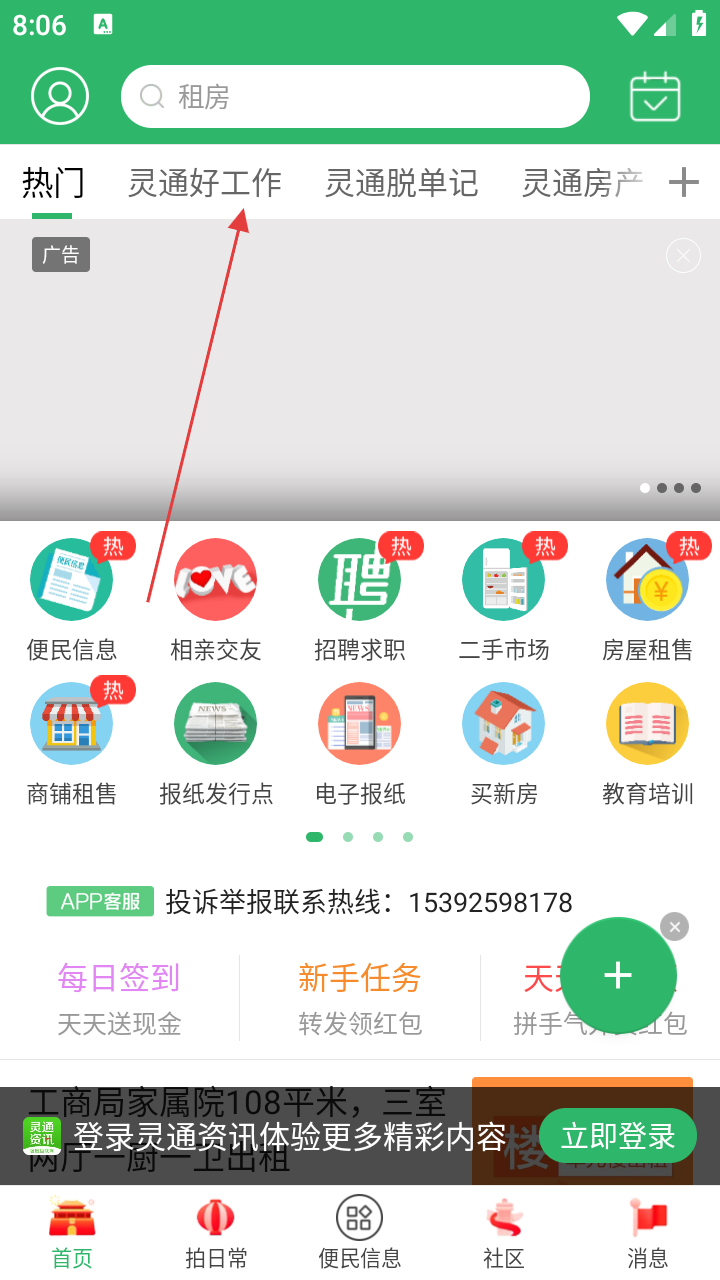Tap 立即登录 to log in
Image resolution: width=720 pixels, height=1280 pixels.
617,1136
